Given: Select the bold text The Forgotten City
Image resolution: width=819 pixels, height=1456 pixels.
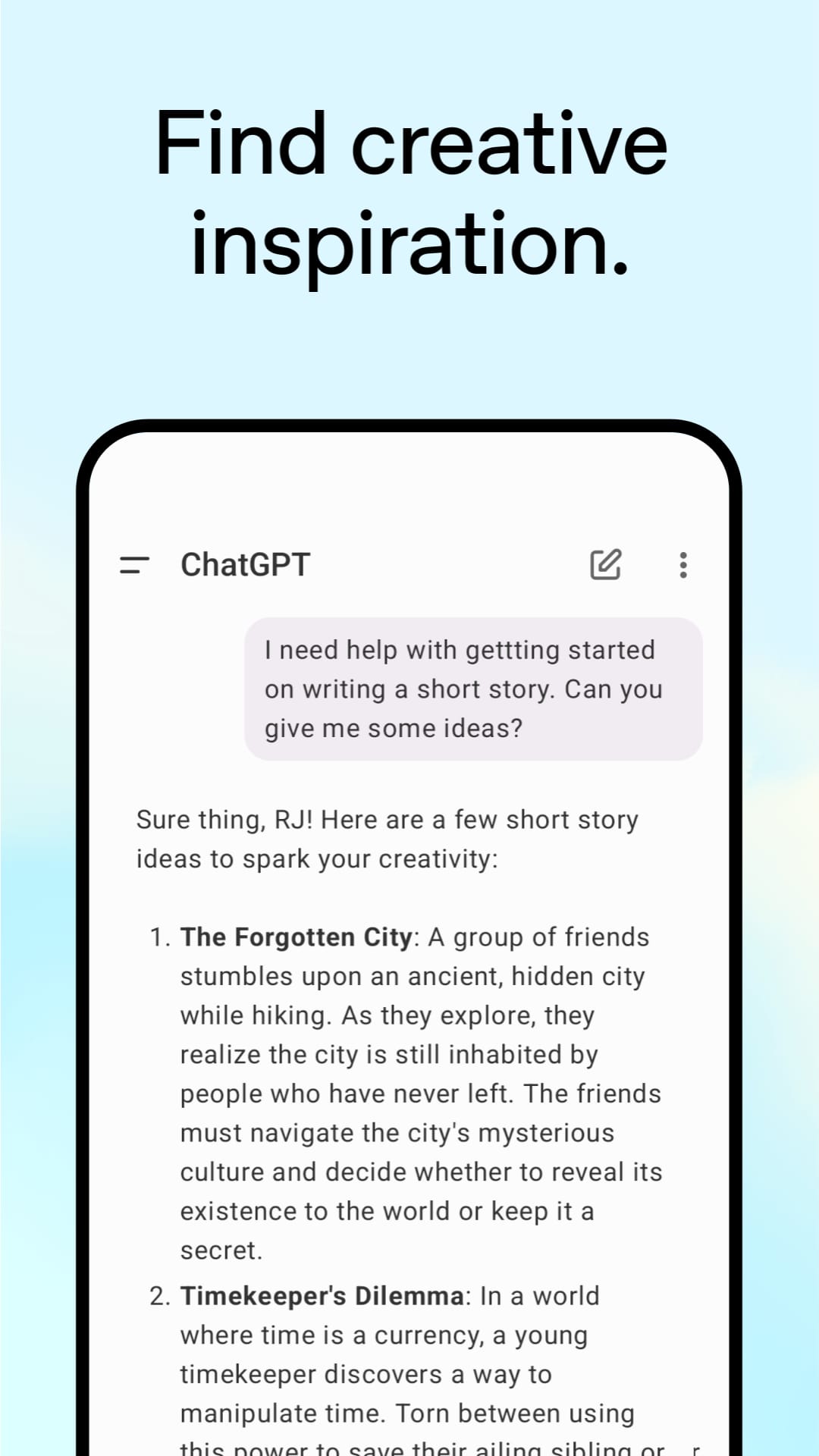Looking at the screenshot, I should click(x=295, y=937).
